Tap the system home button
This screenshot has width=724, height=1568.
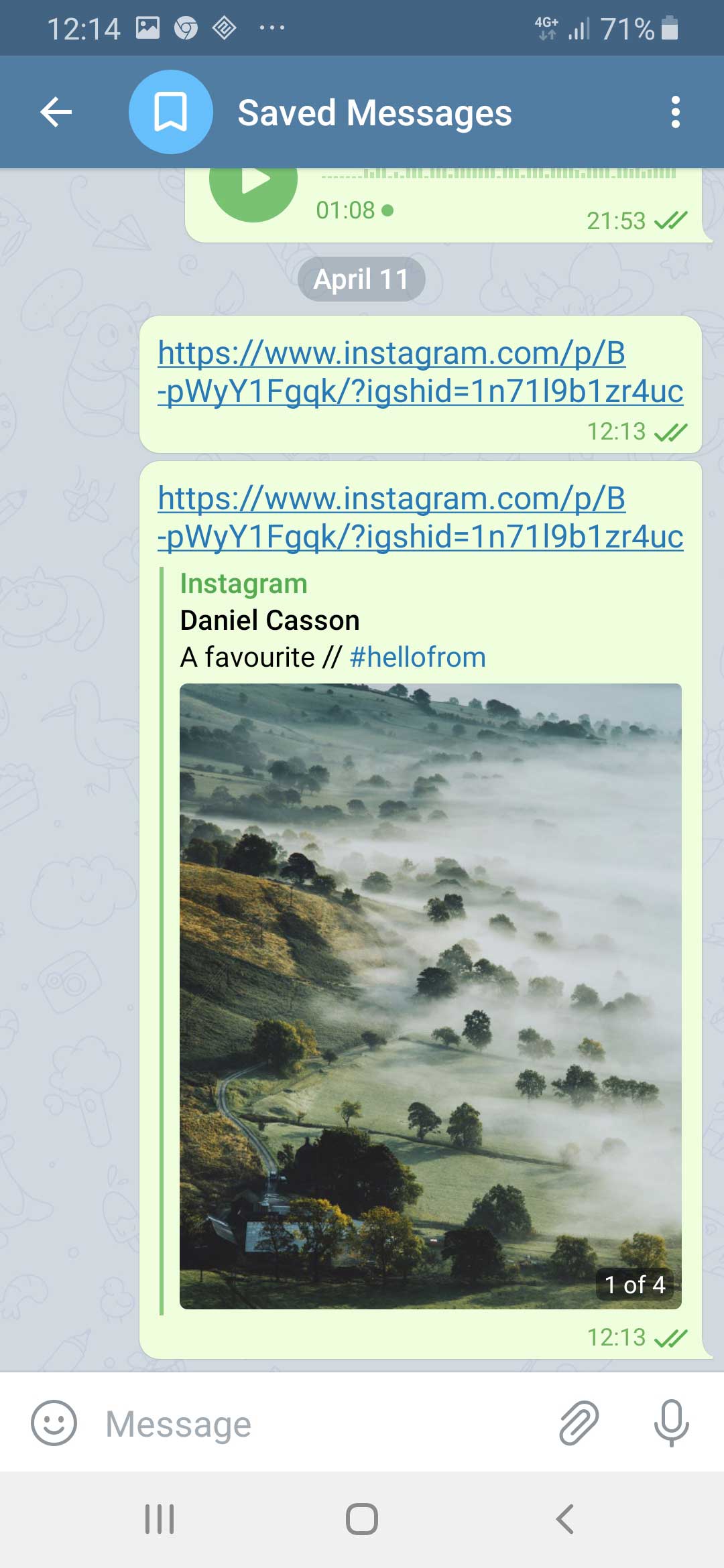pyautogui.click(x=362, y=1519)
